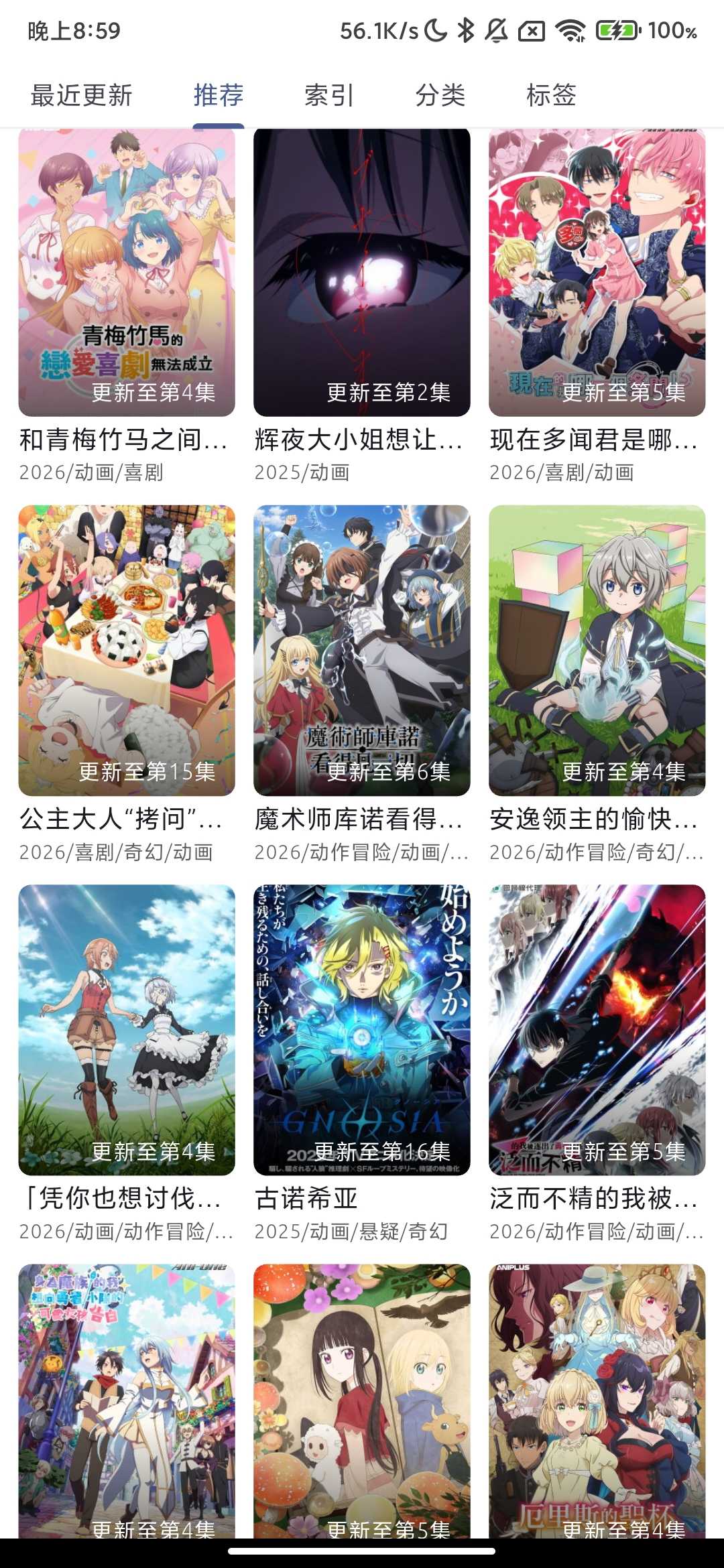The height and width of the screenshot is (1568, 724).
Task: Select the 索引 tab
Action: (328, 95)
